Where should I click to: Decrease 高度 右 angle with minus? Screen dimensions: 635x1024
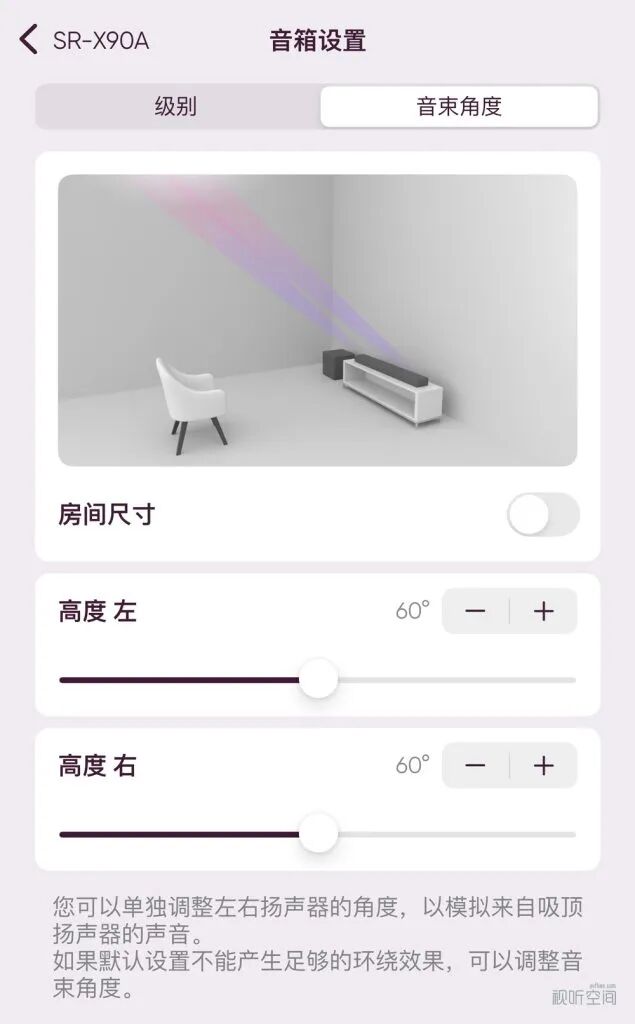[476, 766]
